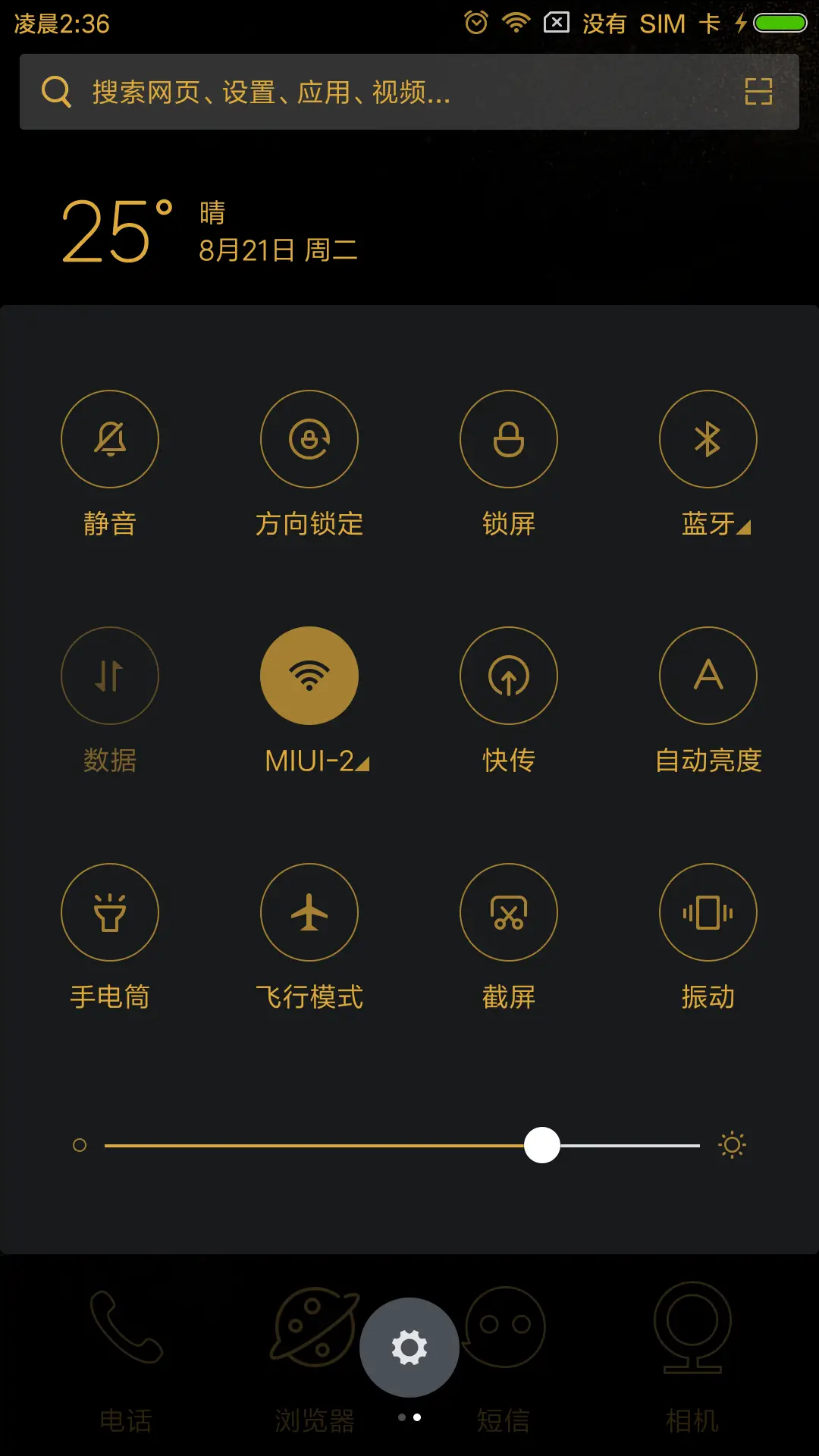Enable 飞行模式 airplane mode
Image resolution: width=819 pixels, height=1456 pixels.
click(309, 912)
